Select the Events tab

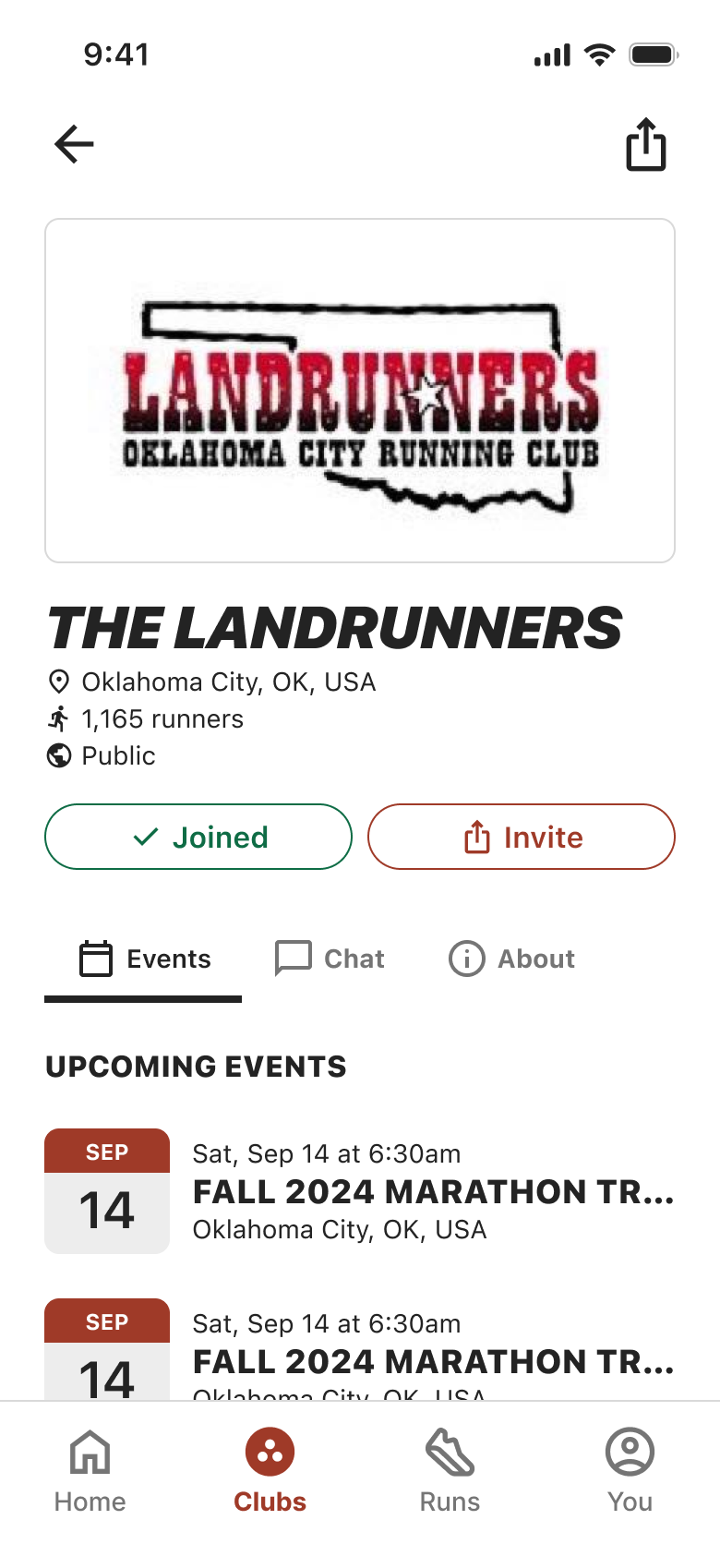(144, 959)
